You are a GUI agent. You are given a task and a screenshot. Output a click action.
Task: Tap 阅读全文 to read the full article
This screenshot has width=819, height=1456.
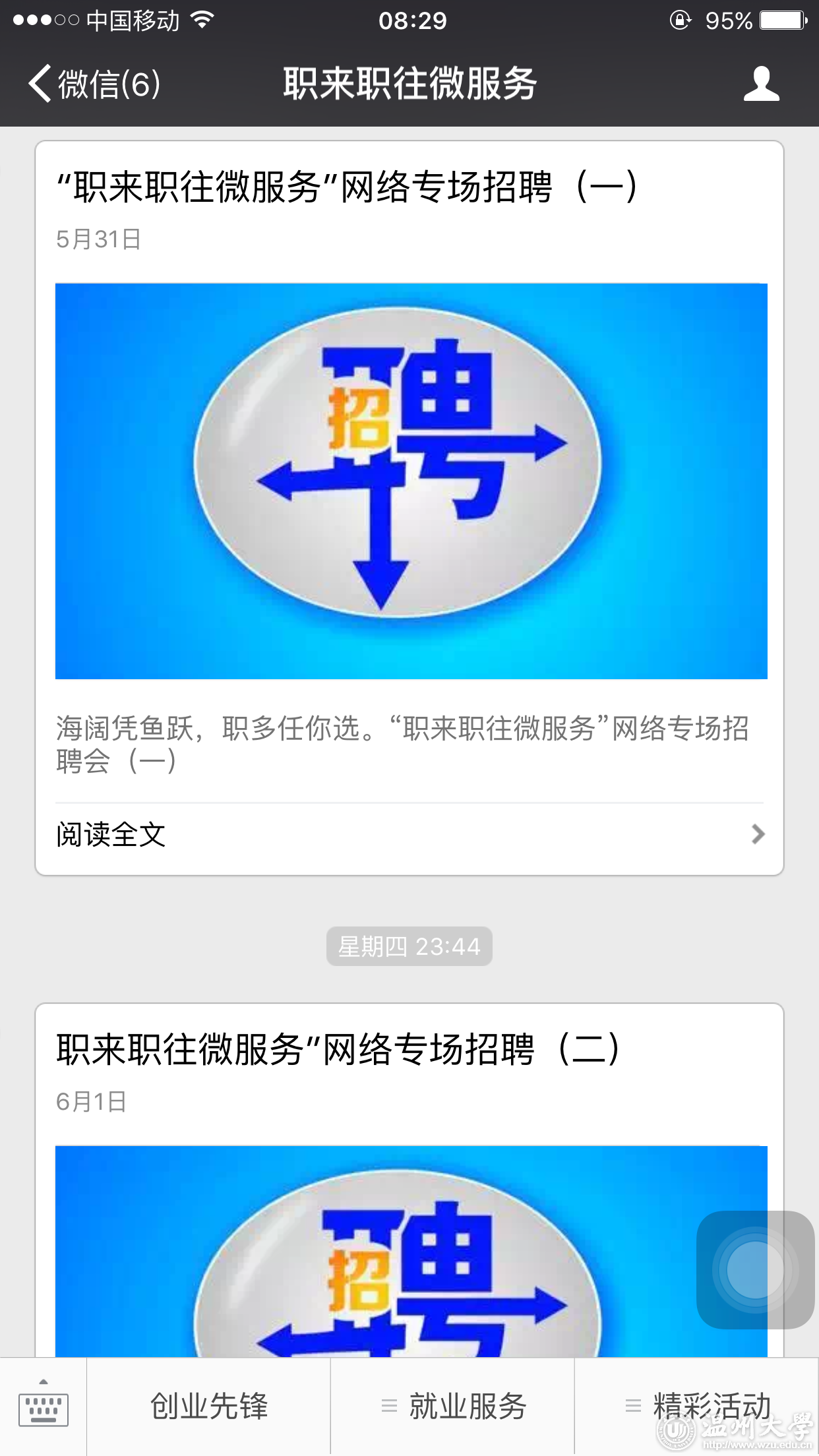tap(409, 835)
